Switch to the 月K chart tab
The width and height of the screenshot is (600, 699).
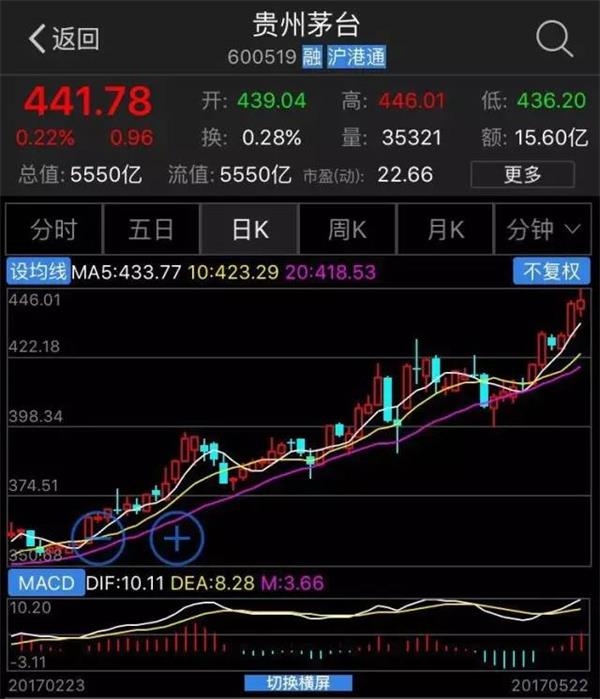coord(445,230)
